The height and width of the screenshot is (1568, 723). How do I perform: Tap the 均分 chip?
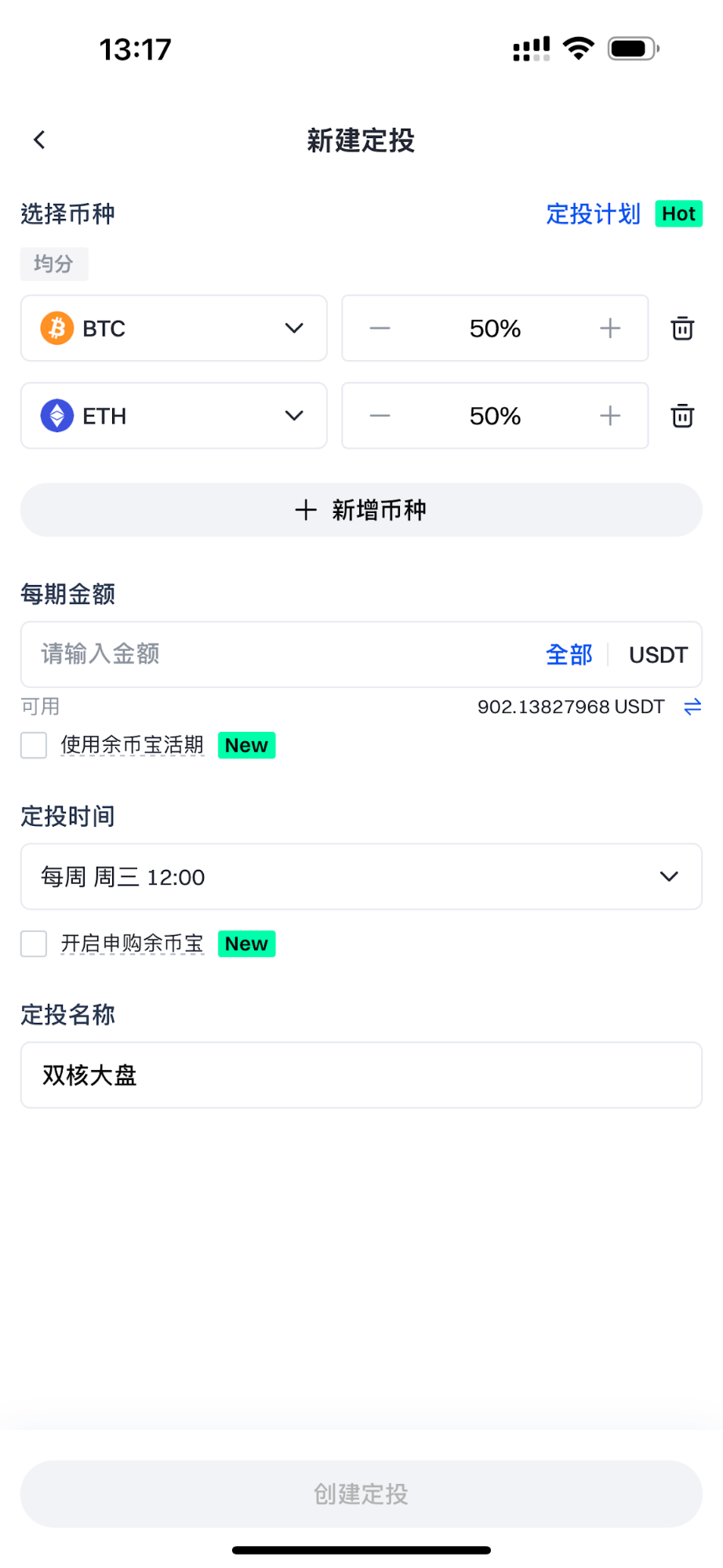(x=53, y=264)
